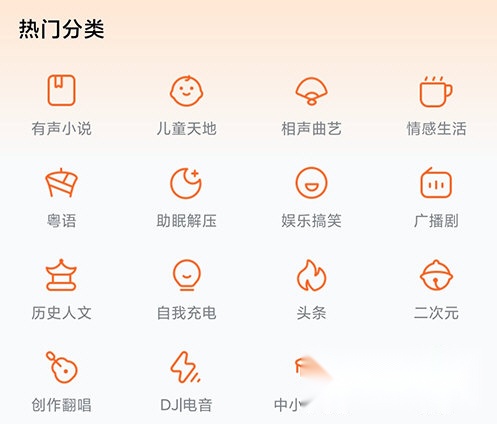This screenshot has height=424, width=497.
Task: Select 自我充电 category
Action: tap(186, 290)
